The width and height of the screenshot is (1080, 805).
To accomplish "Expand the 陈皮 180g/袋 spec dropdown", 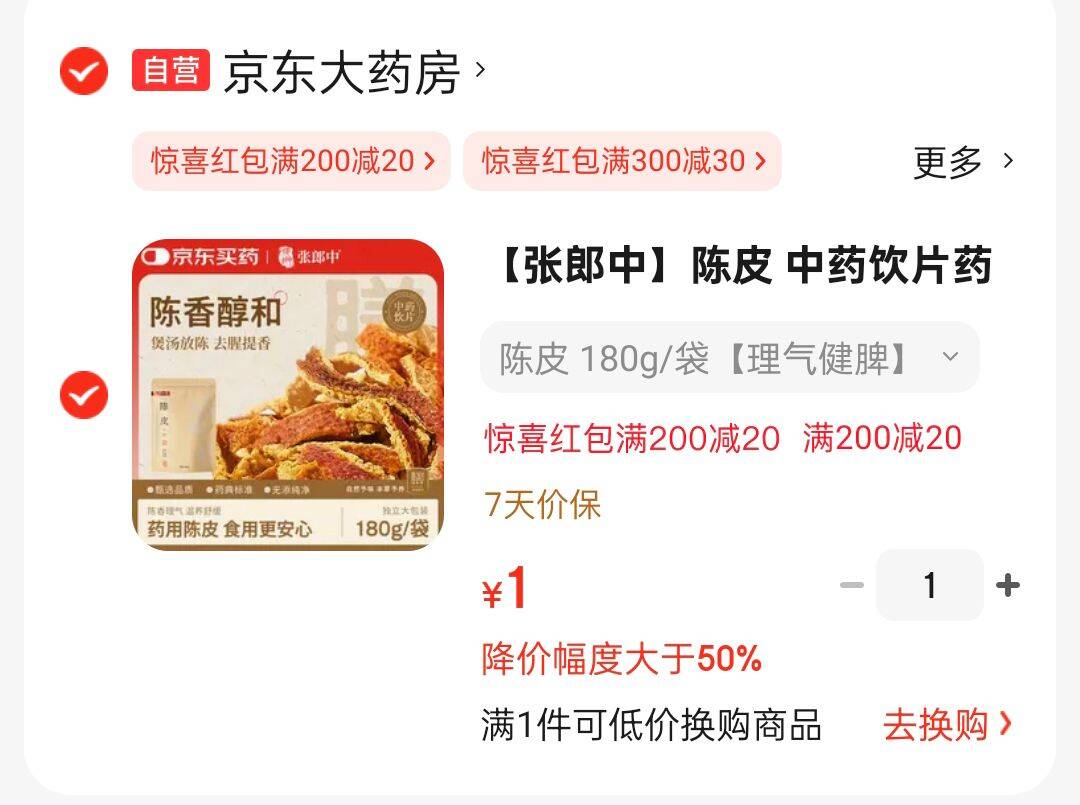I will (x=729, y=357).
